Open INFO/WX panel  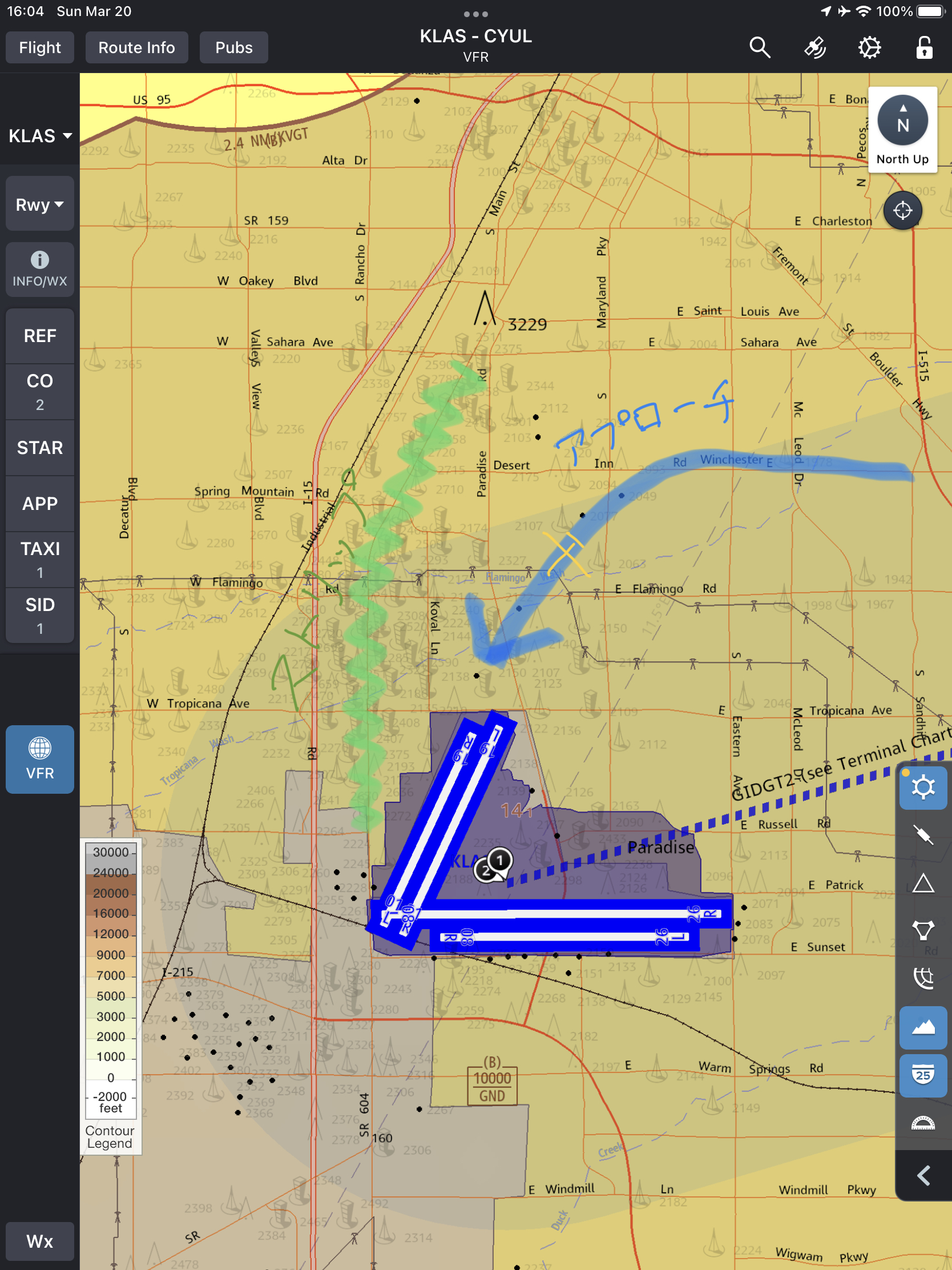pyautogui.click(x=39, y=270)
